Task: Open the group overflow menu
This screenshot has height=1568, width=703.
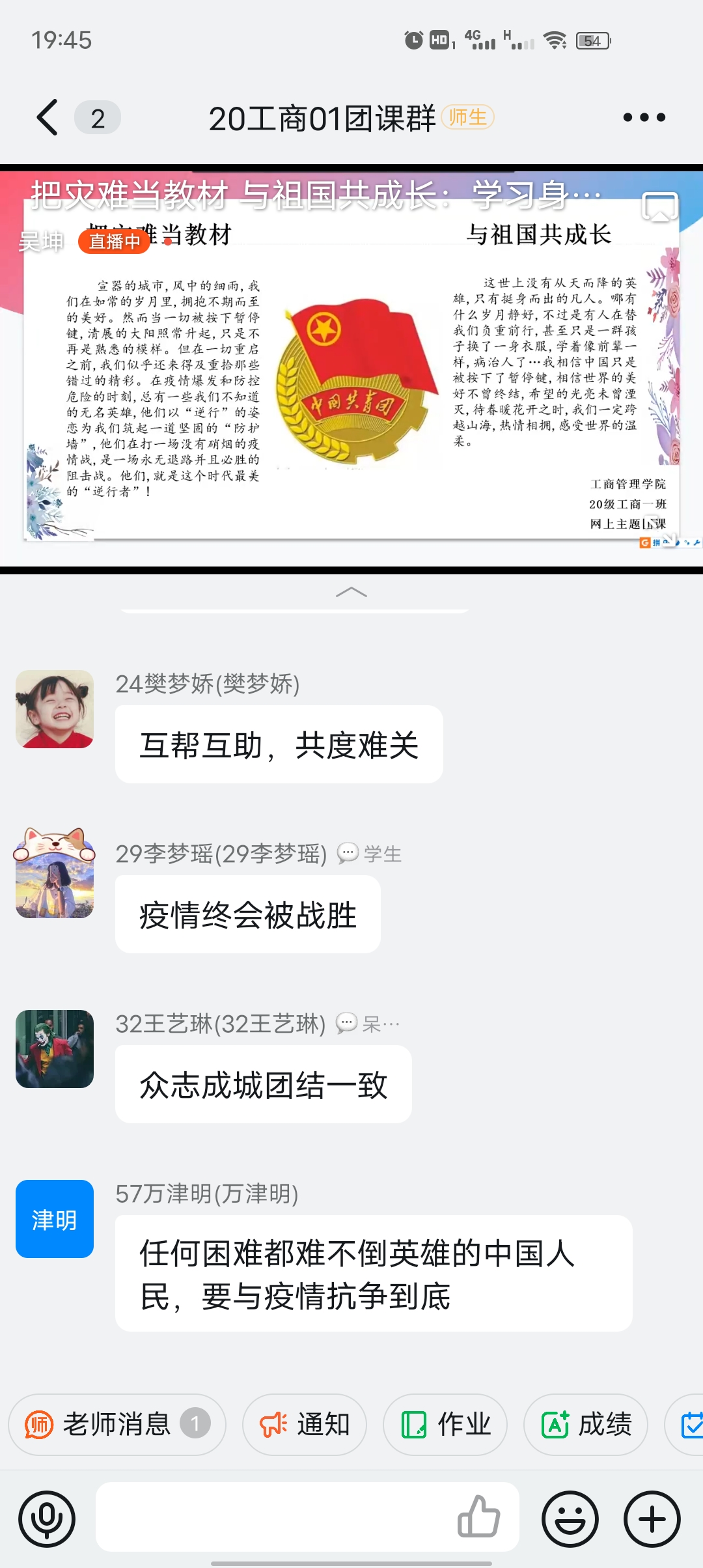Action: 644,118
